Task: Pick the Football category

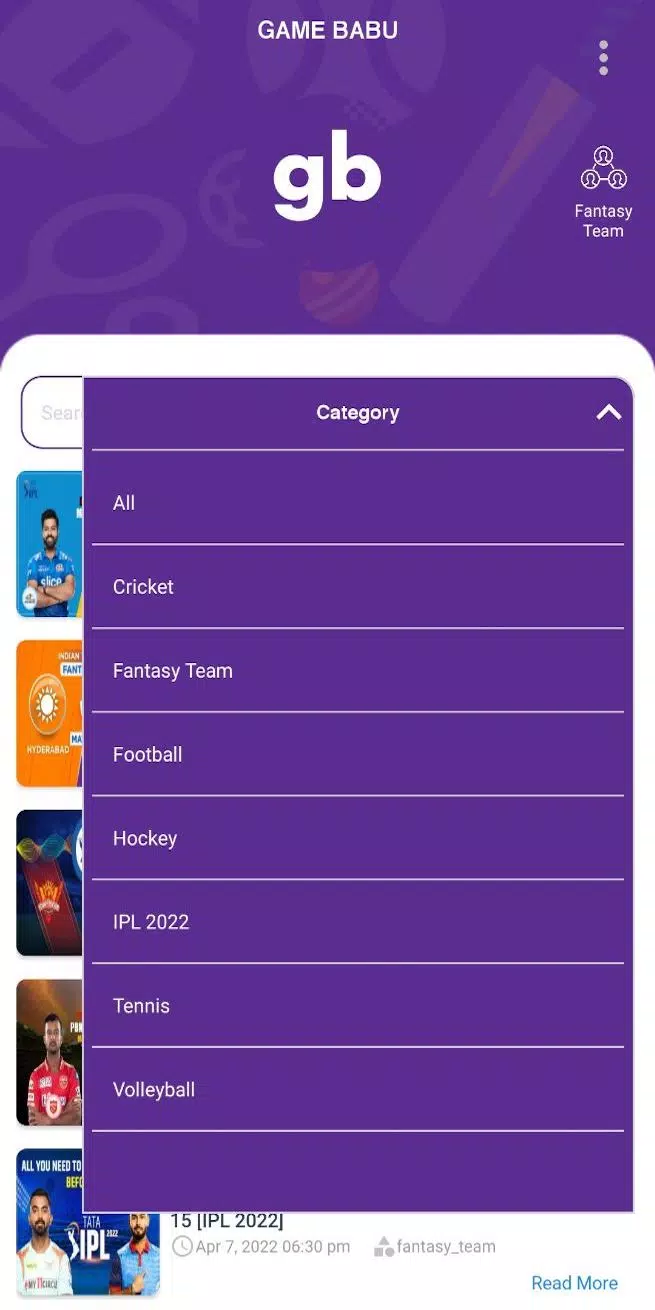Action: click(x=358, y=755)
